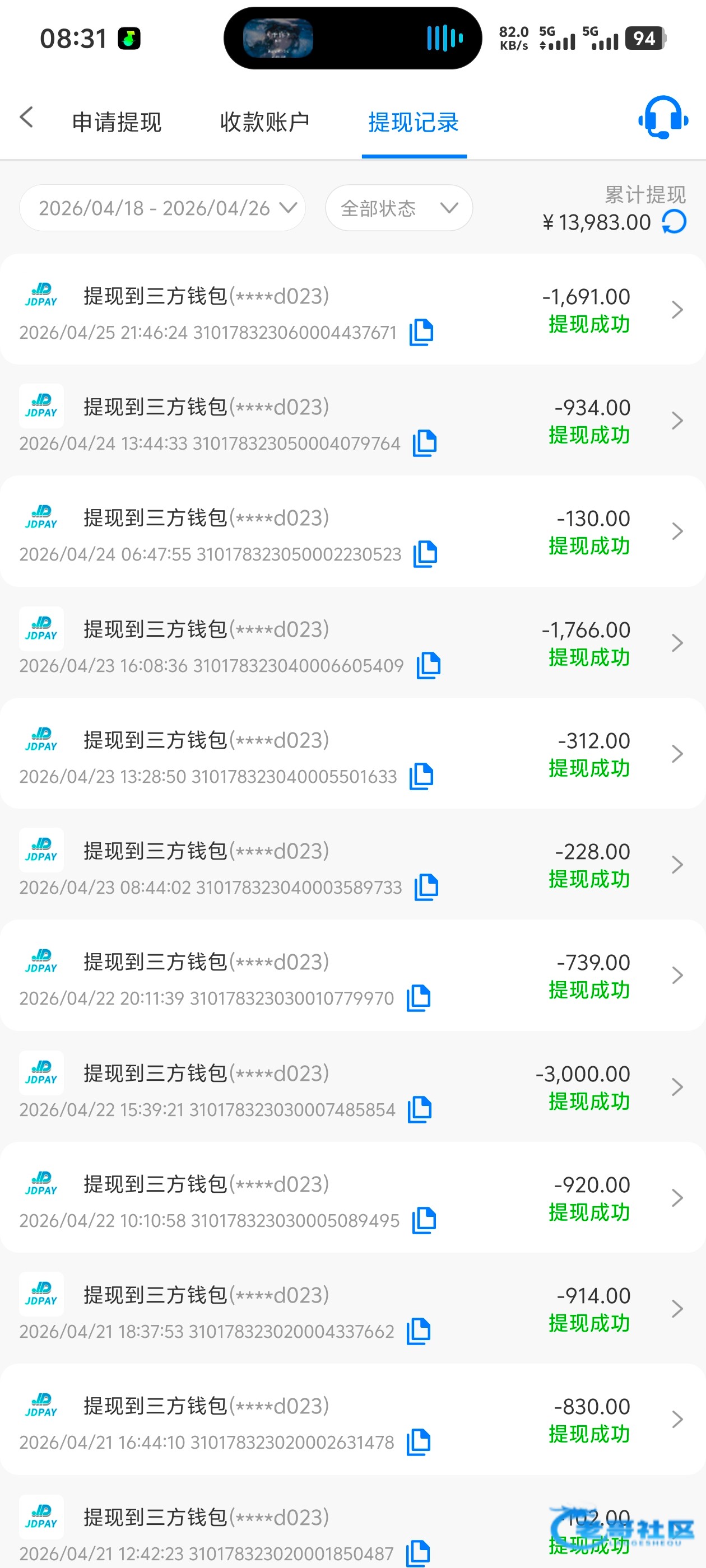This screenshot has height=1568, width=706.
Task: Open the customer service headset icon
Action: (x=663, y=118)
